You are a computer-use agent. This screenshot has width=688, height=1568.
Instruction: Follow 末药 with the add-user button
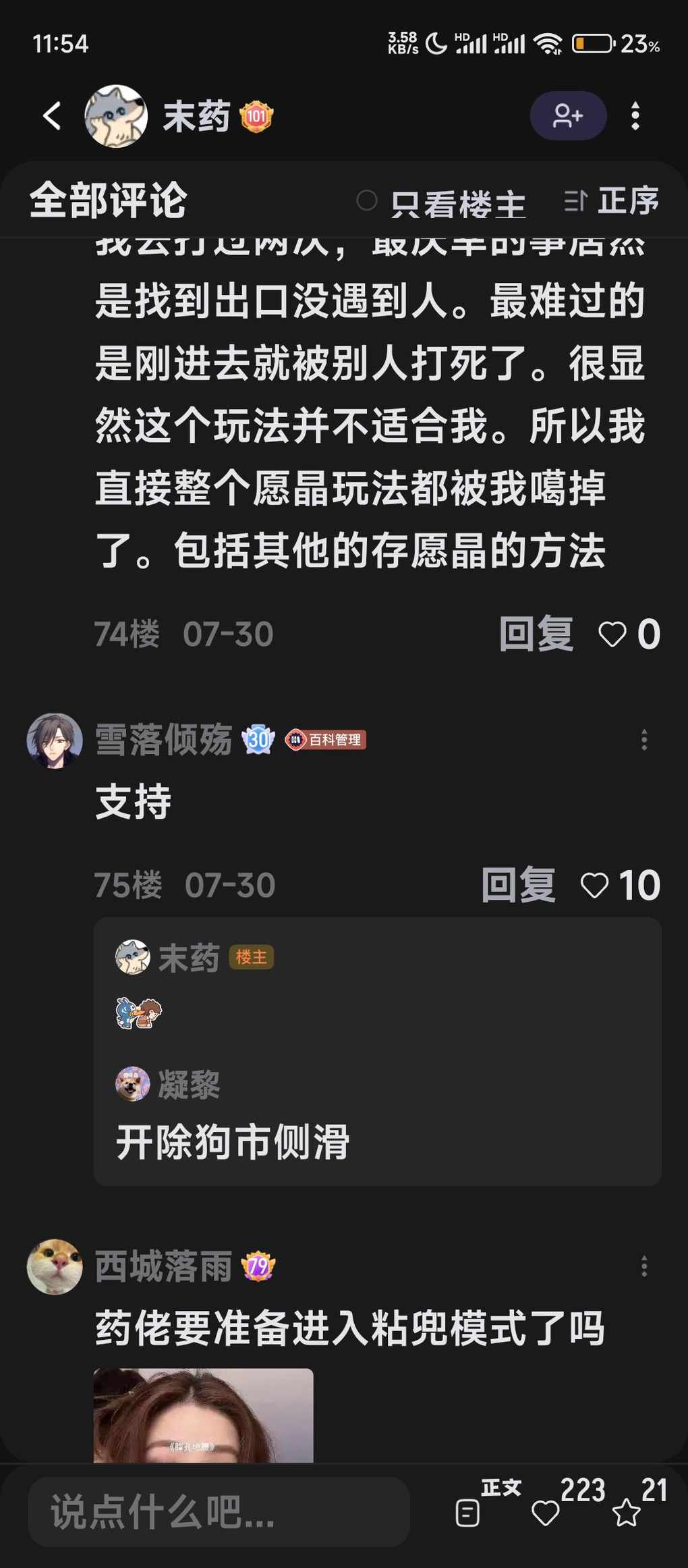pyautogui.click(x=568, y=116)
